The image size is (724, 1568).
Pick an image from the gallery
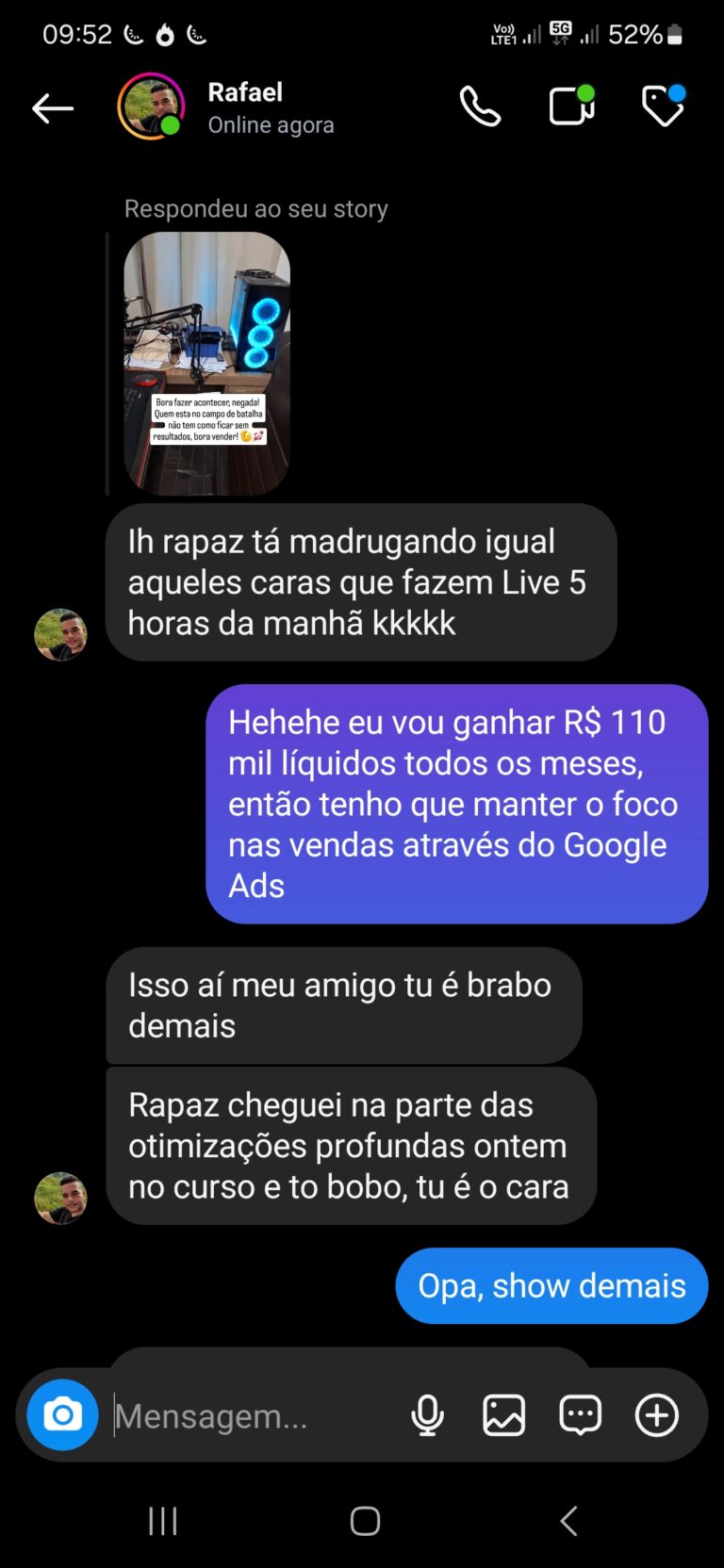pyautogui.click(x=503, y=1414)
